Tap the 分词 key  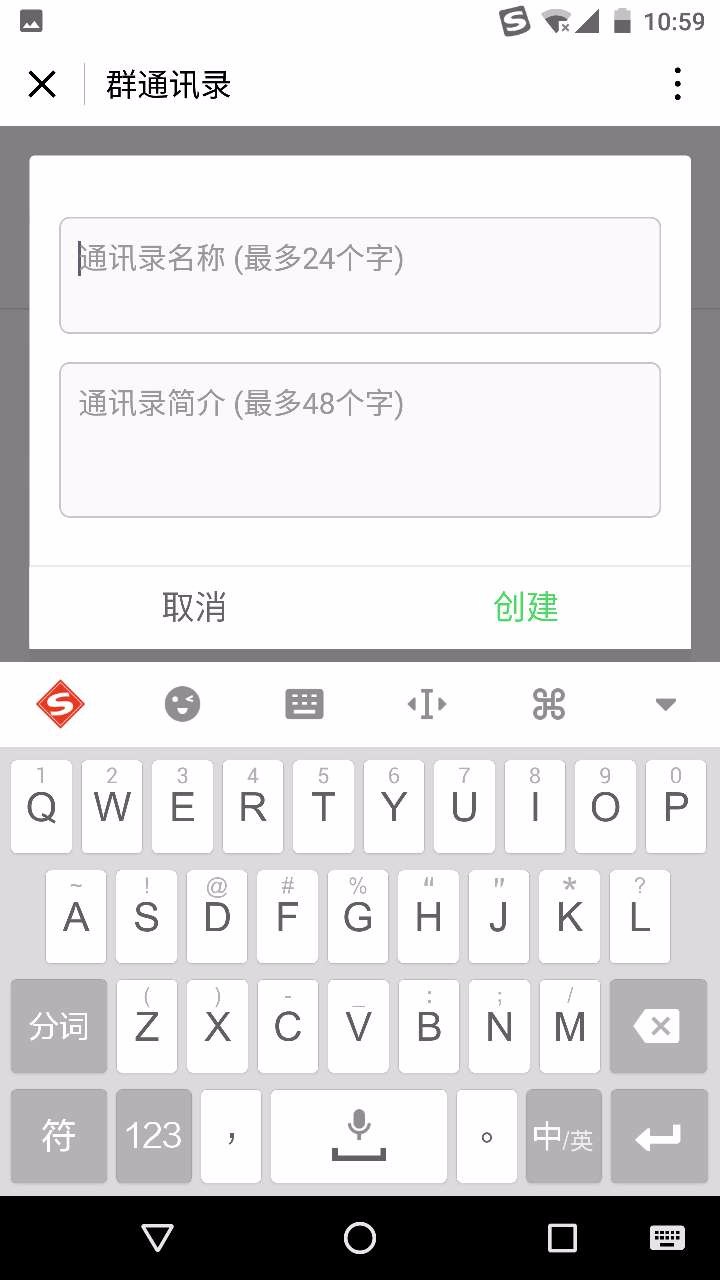coord(59,1026)
